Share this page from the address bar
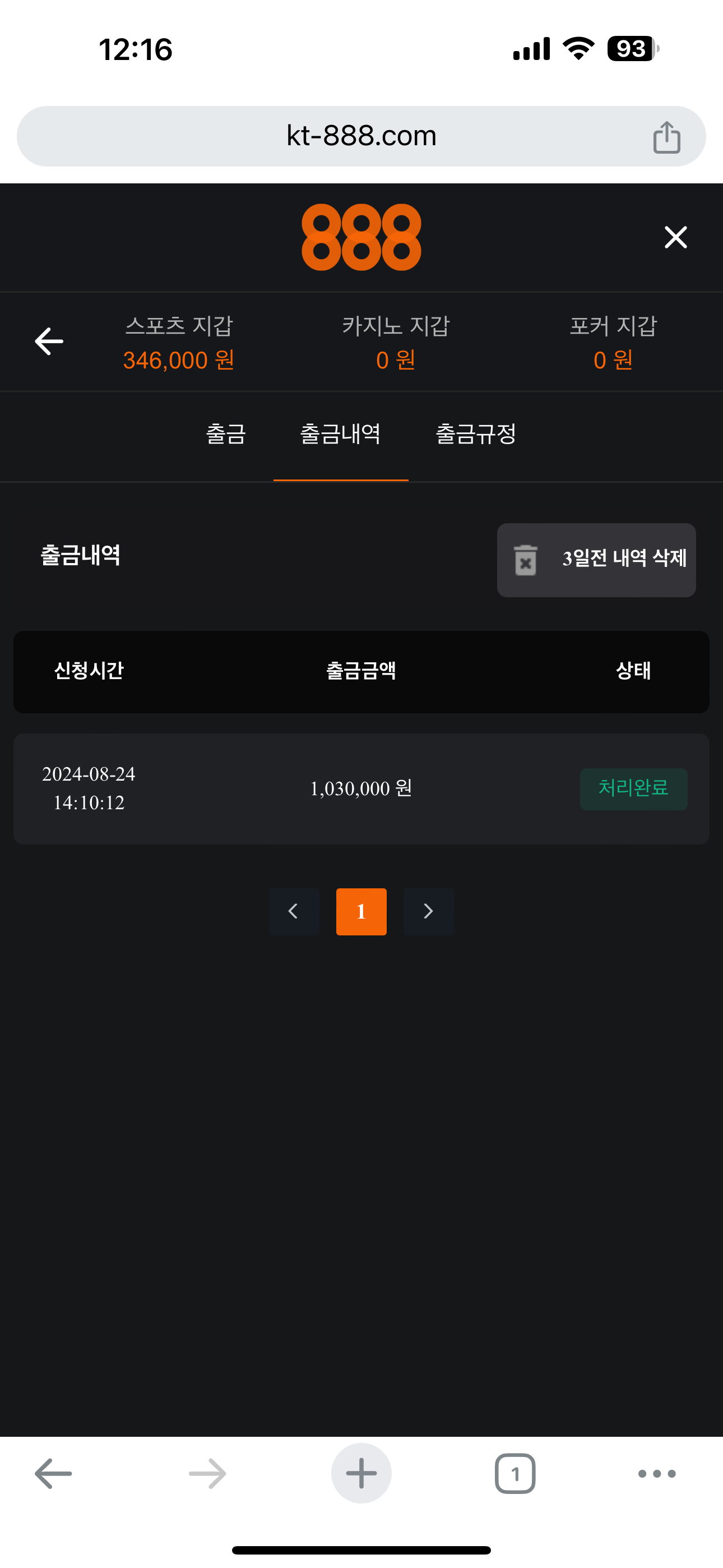 click(666, 137)
